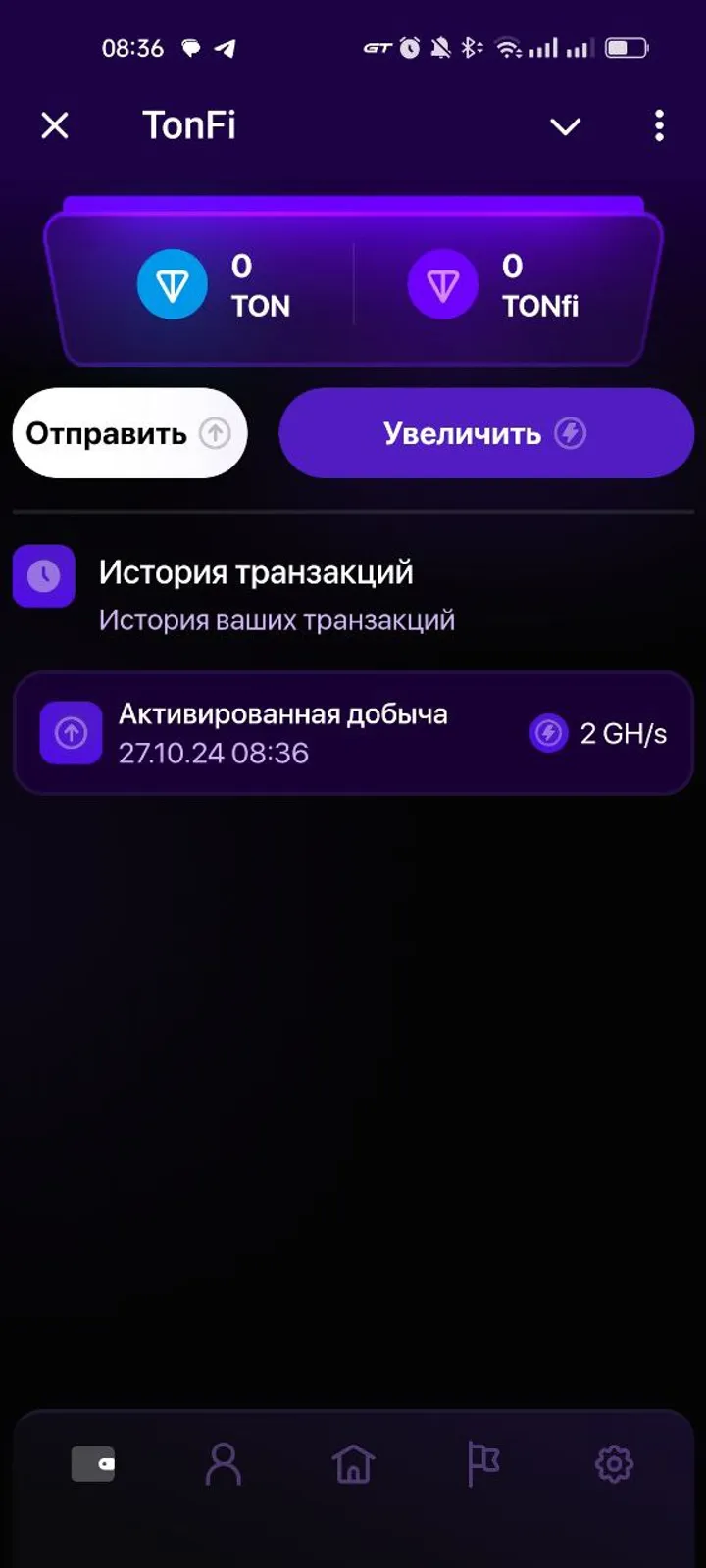The image size is (706, 1568).
Task: Open the Активированная добыча transaction details
Action: pyautogui.click(x=283, y=713)
